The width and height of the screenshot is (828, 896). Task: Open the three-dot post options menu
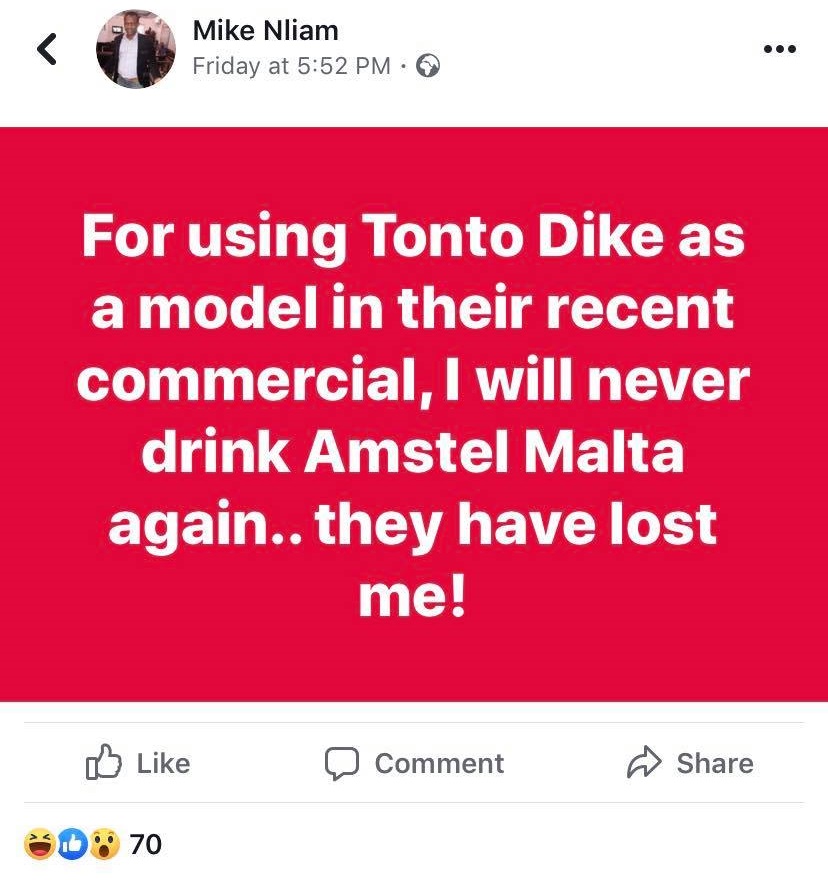(779, 49)
